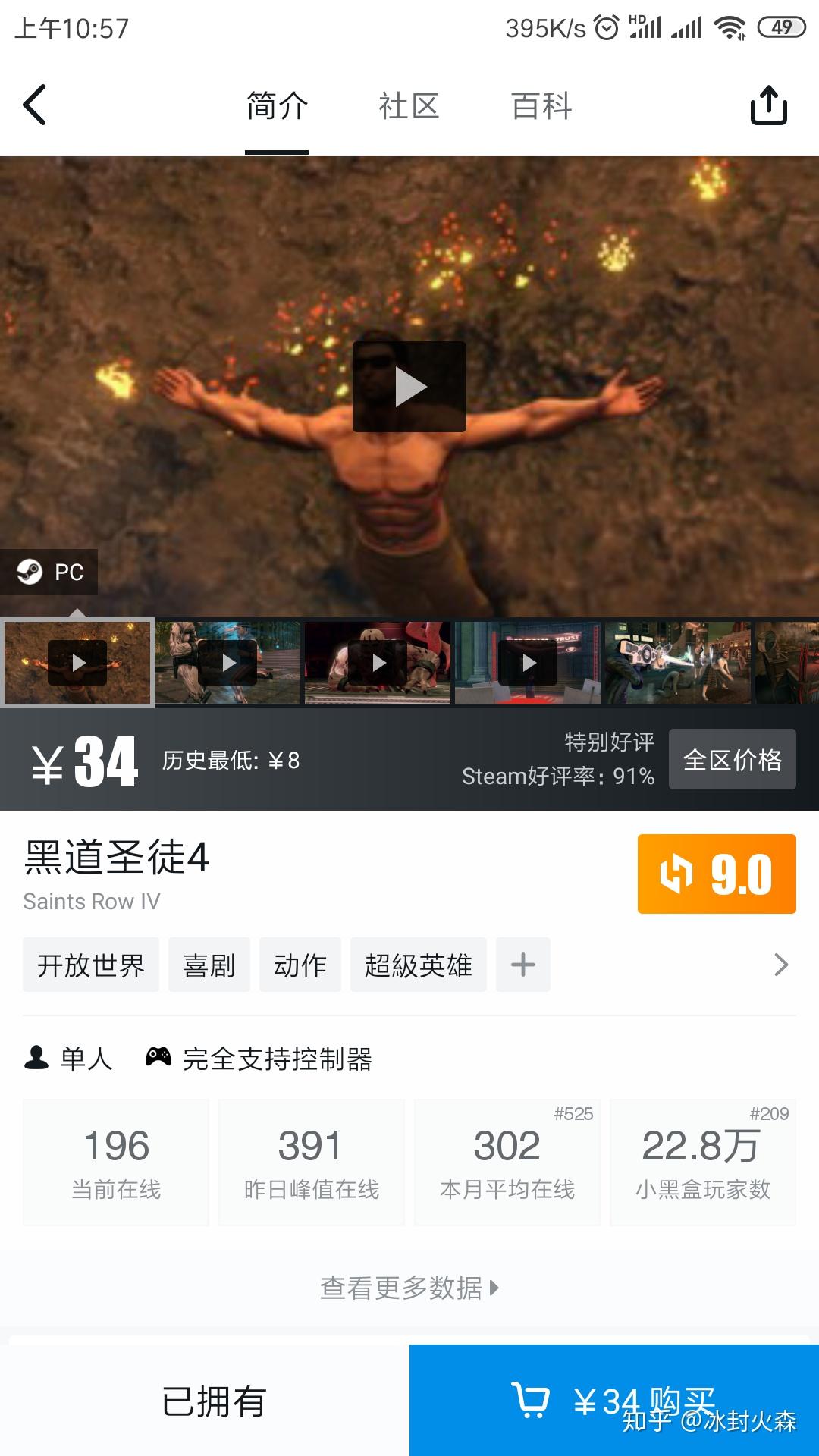This screenshot has height=1456, width=819.
Task: Select the second video thumbnail
Action: pyautogui.click(x=227, y=662)
